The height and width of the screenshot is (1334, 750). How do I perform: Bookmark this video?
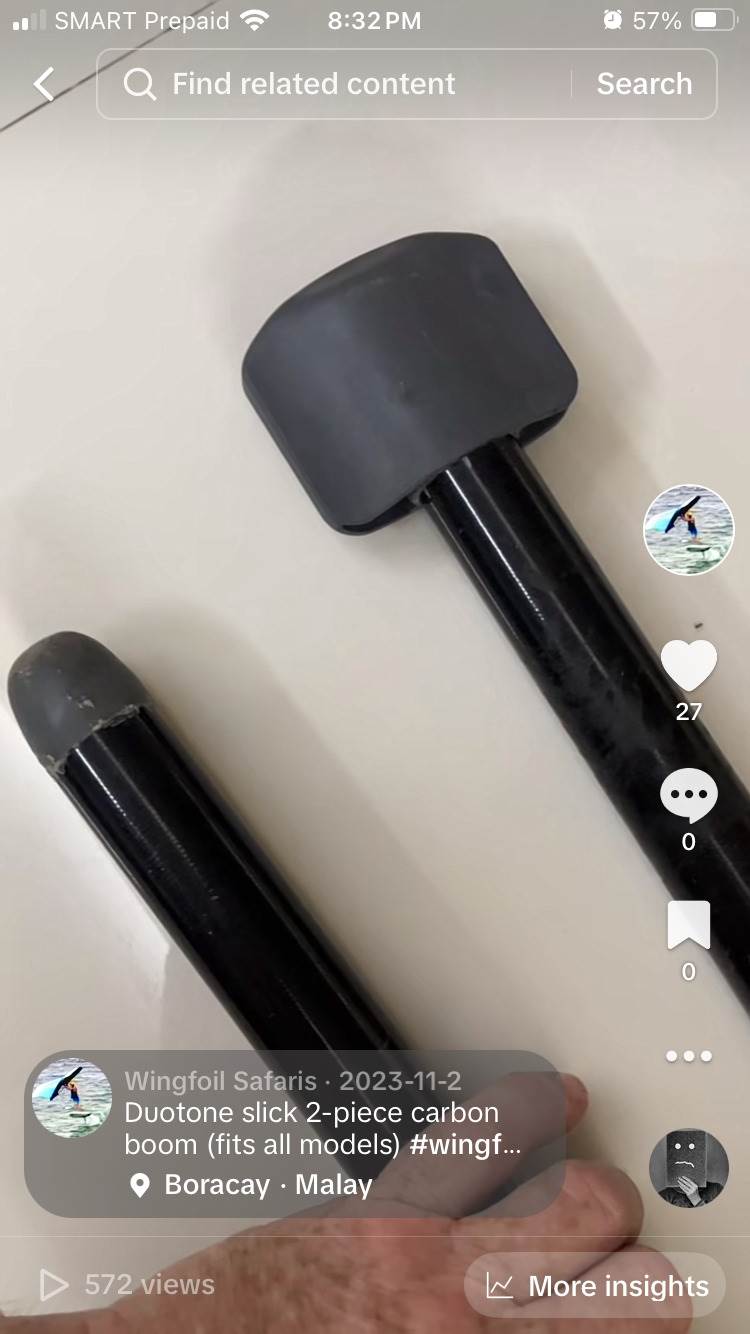(688, 925)
